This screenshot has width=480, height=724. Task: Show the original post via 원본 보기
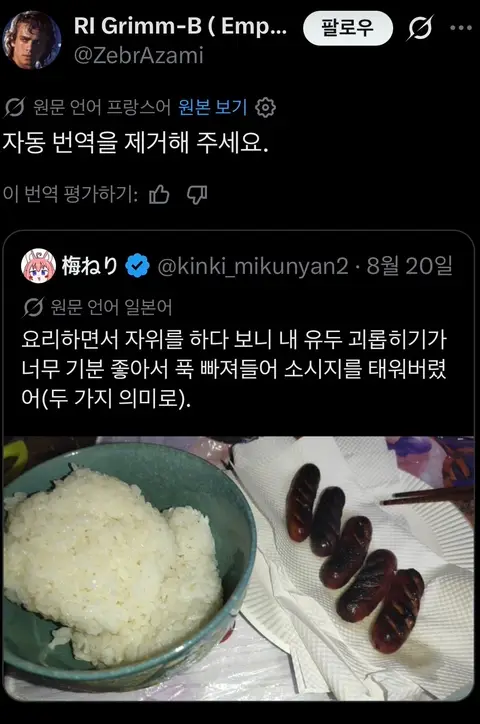point(213,107)
